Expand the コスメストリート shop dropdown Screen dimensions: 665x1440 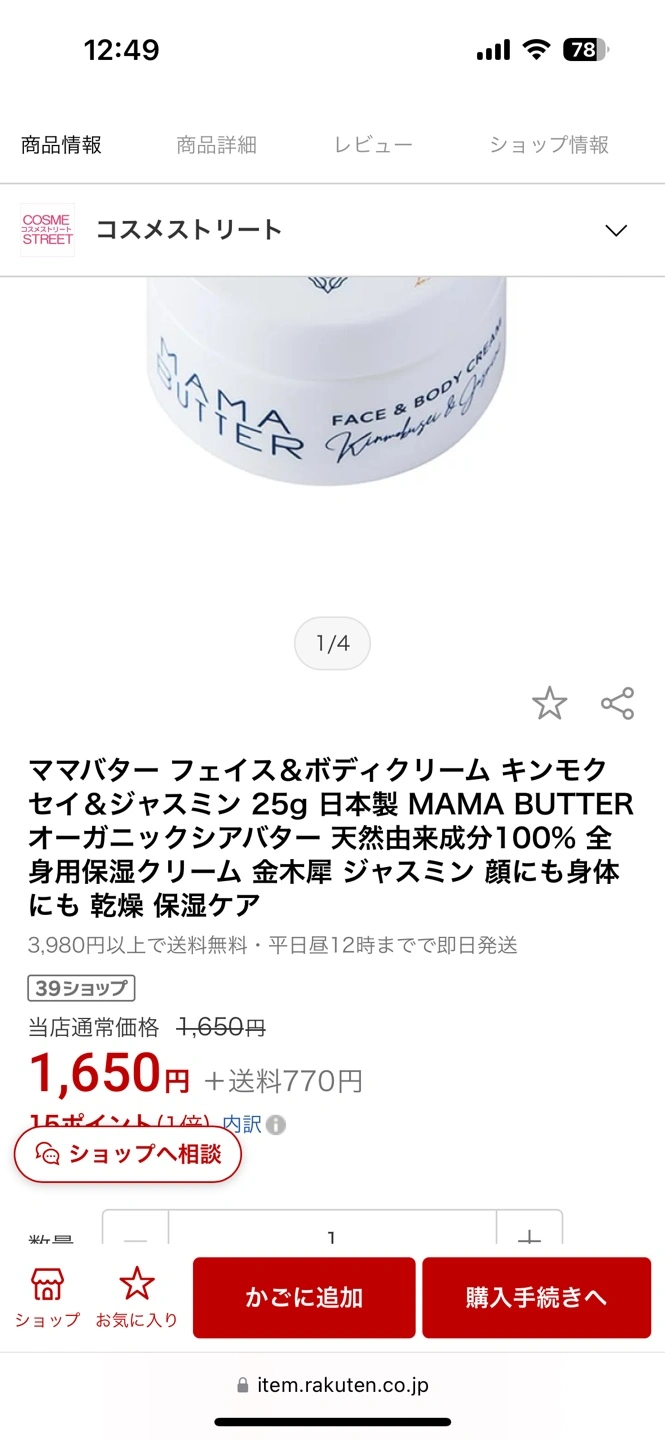[616, 230]
